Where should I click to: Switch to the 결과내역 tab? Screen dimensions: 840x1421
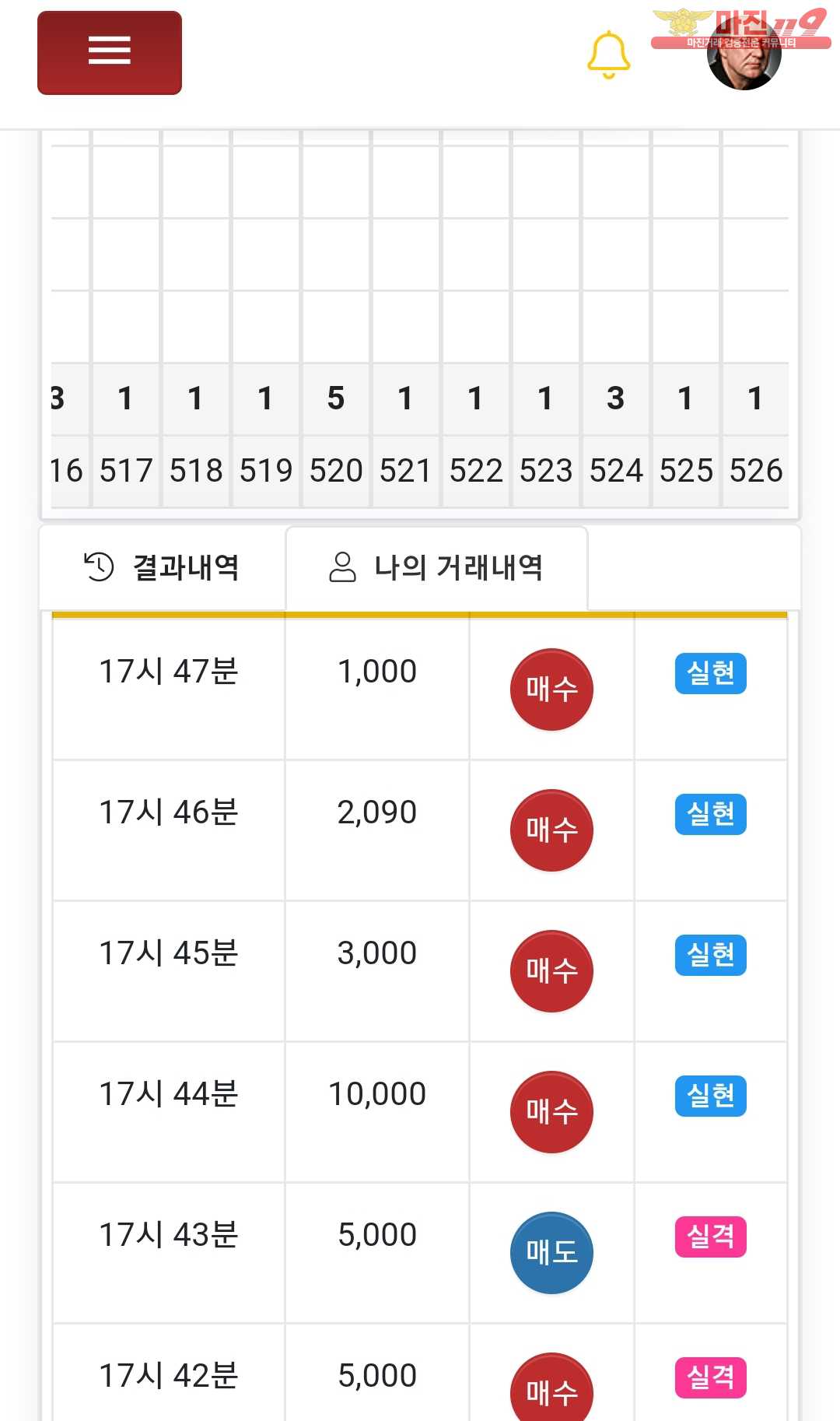point(162,567)
